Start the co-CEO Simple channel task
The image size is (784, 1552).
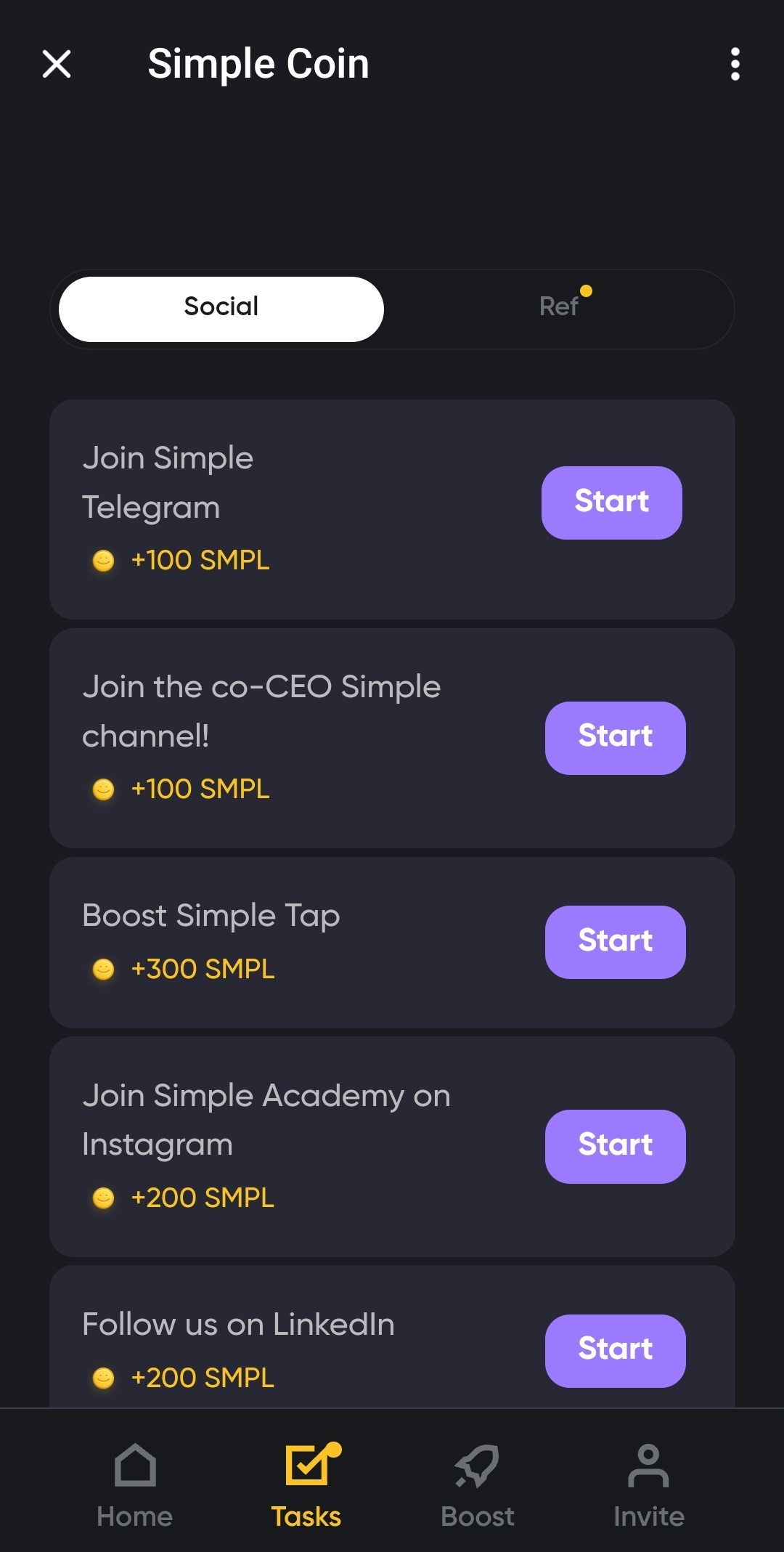coord(615,738)
